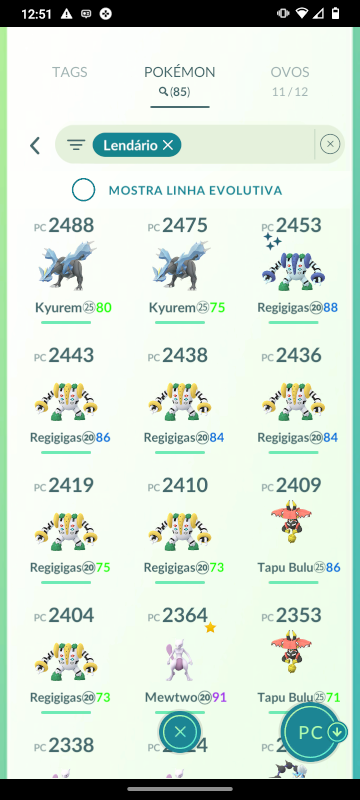Select Regigigas with PC 2438

click(180, 399)
